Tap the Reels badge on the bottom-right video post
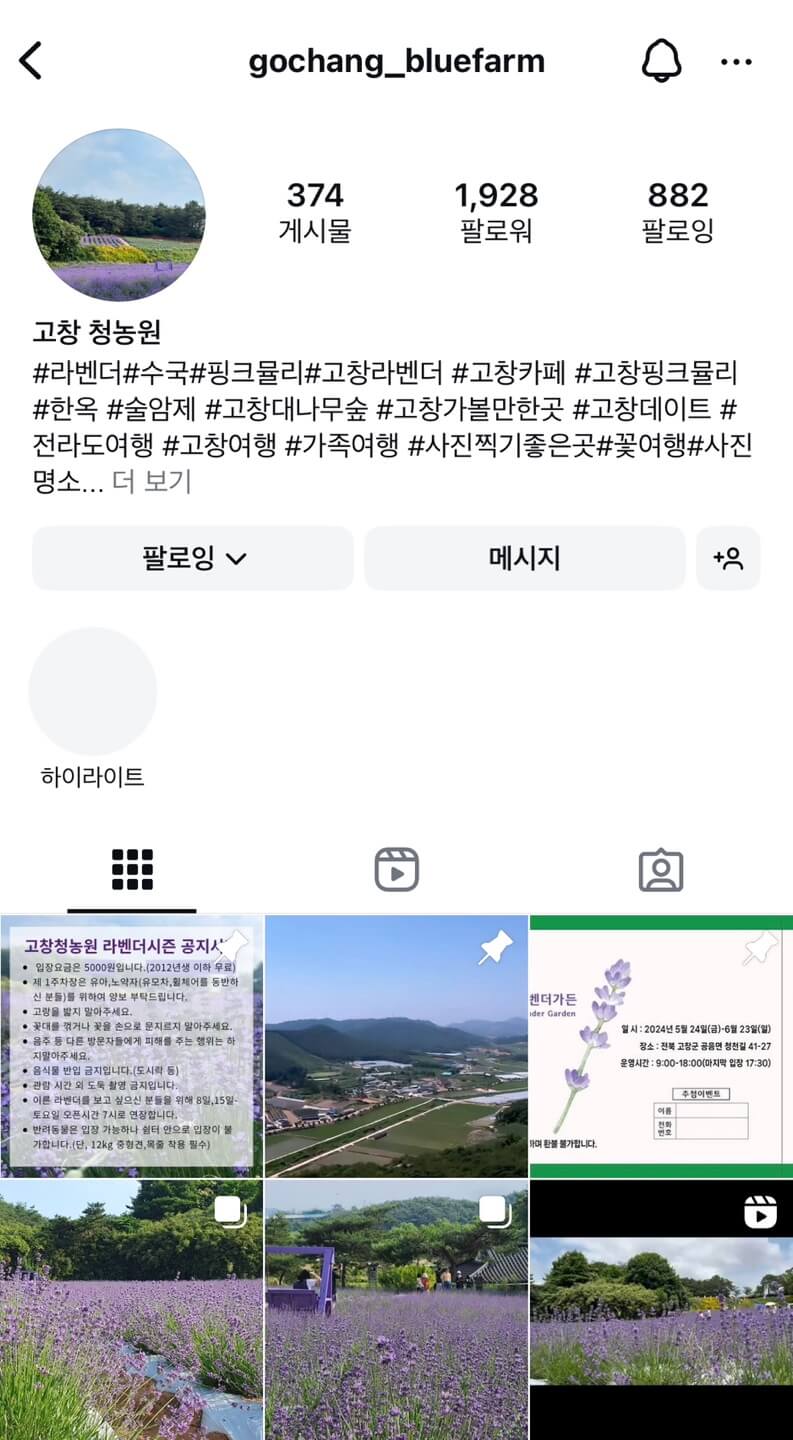 click(x=761, y=1211)
